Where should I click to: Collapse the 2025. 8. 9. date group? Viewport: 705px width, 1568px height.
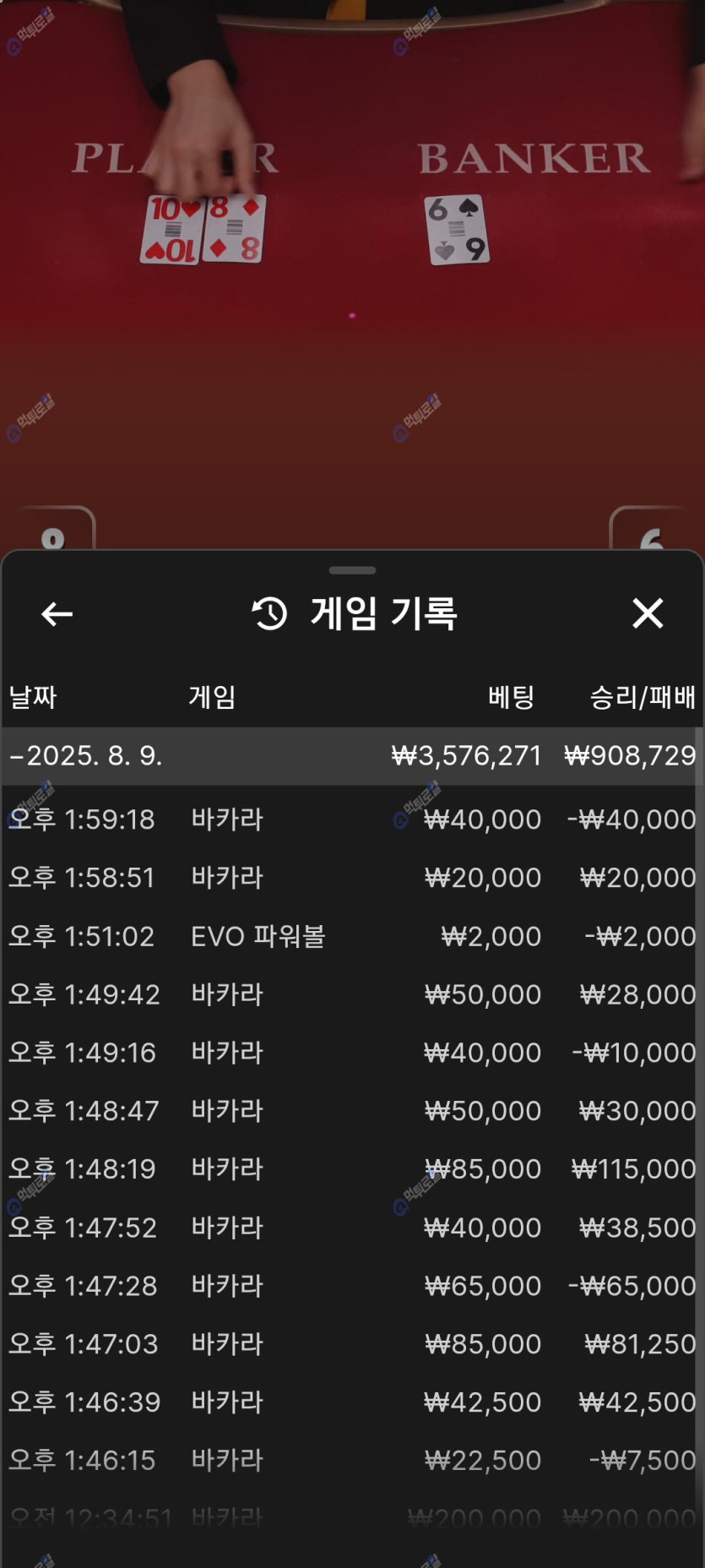pyautogui.click(x=352, y=755)
